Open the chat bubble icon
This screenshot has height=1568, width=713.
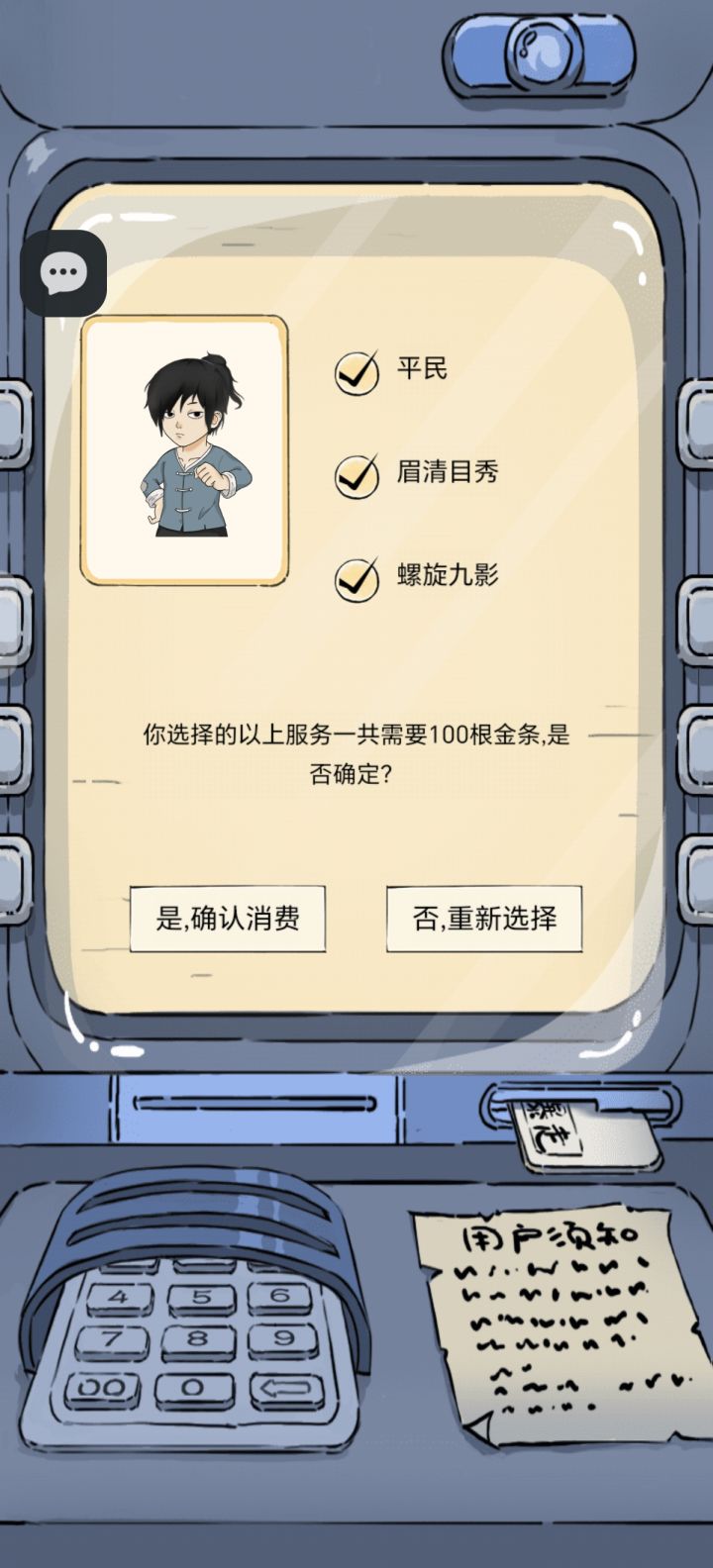pos(64,273)
